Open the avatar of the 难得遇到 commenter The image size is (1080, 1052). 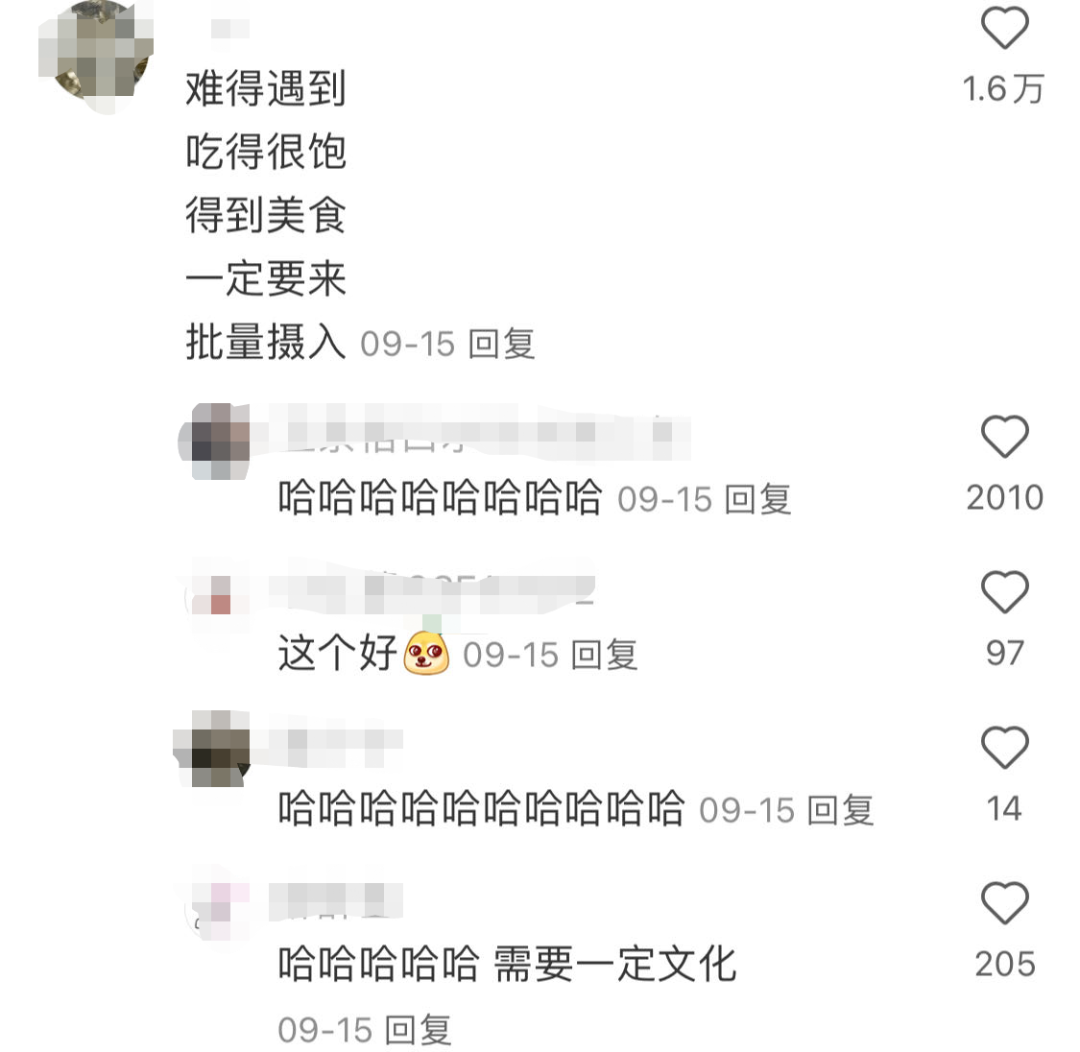93,50
